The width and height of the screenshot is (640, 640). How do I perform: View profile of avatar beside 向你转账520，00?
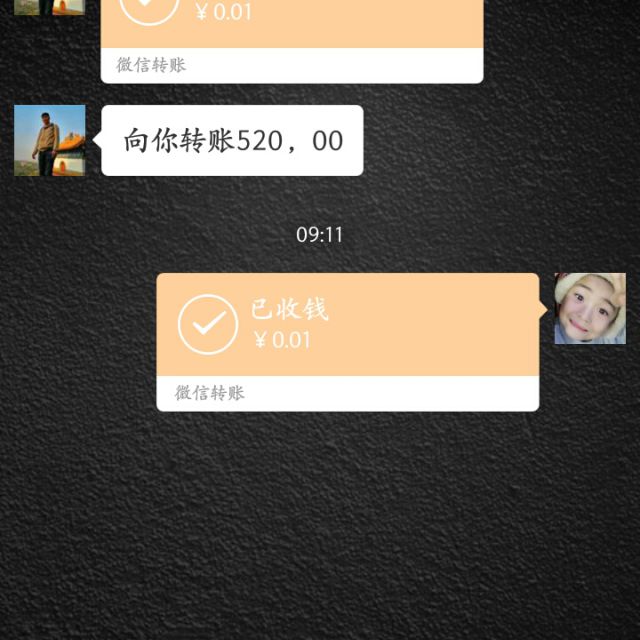pos(50,140)
